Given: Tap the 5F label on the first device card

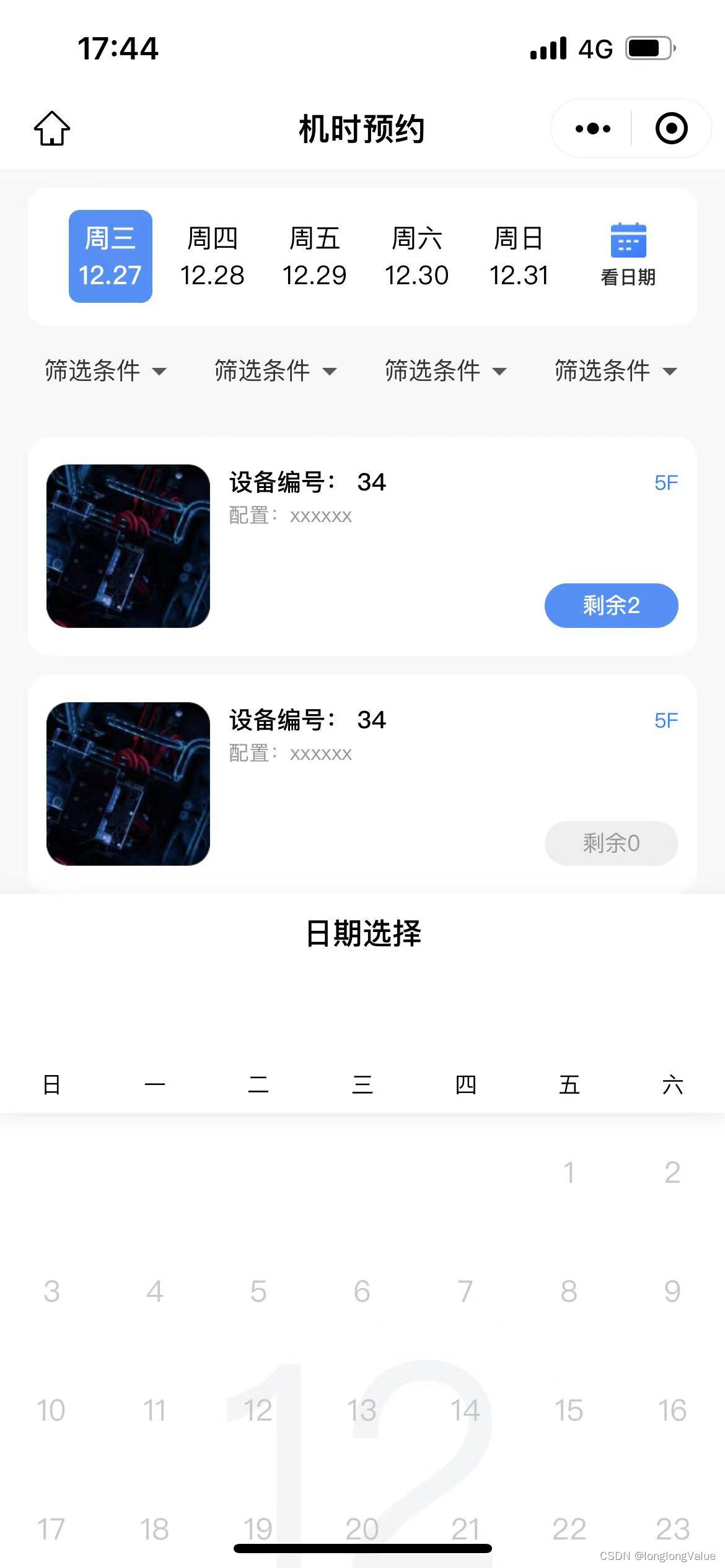Looking at the screenshot, I should tap(666, 482).
